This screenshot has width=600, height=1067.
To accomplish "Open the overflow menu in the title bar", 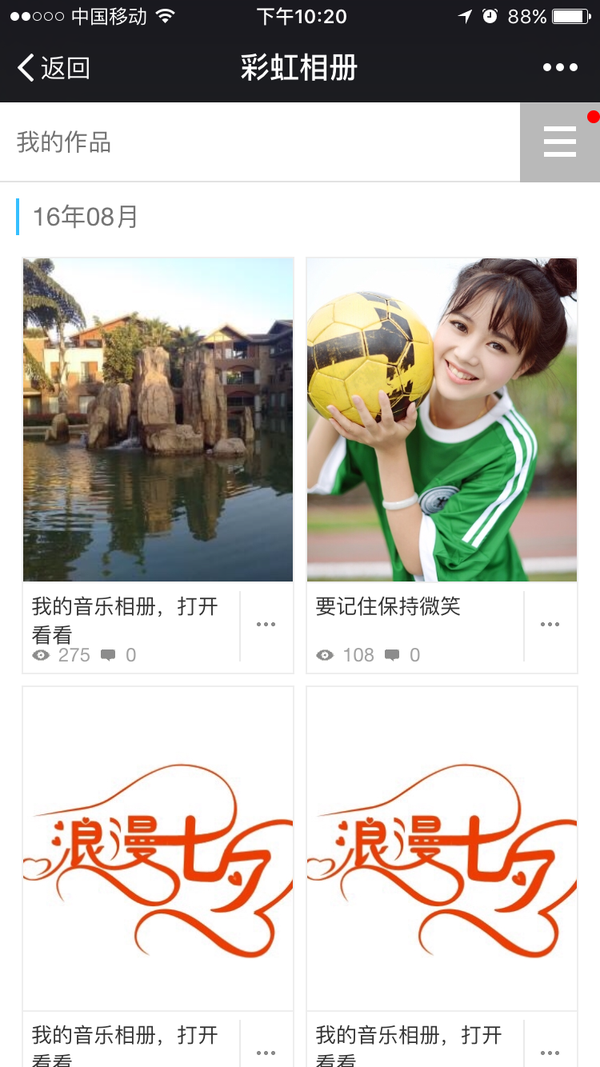I will point(560,68).
